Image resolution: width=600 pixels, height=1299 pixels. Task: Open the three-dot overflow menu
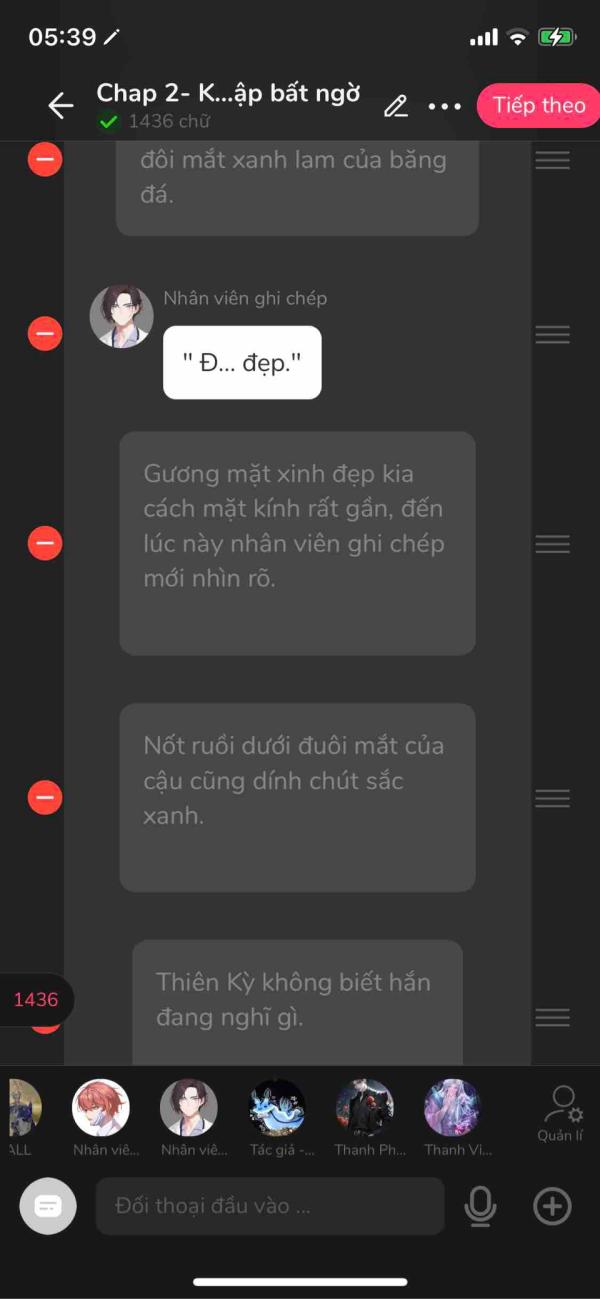tap(445, 106)
